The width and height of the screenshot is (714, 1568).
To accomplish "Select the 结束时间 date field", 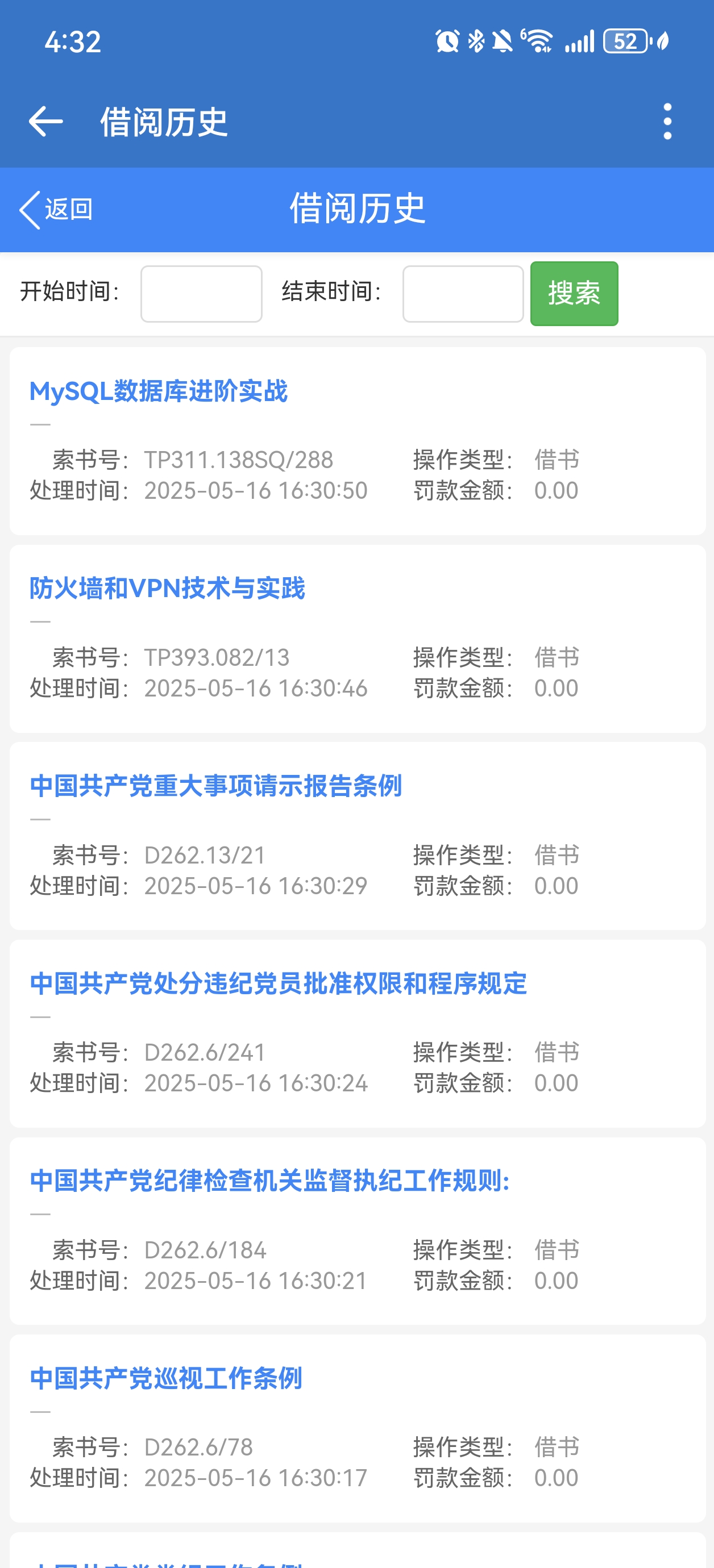I will tap(462, 293).
